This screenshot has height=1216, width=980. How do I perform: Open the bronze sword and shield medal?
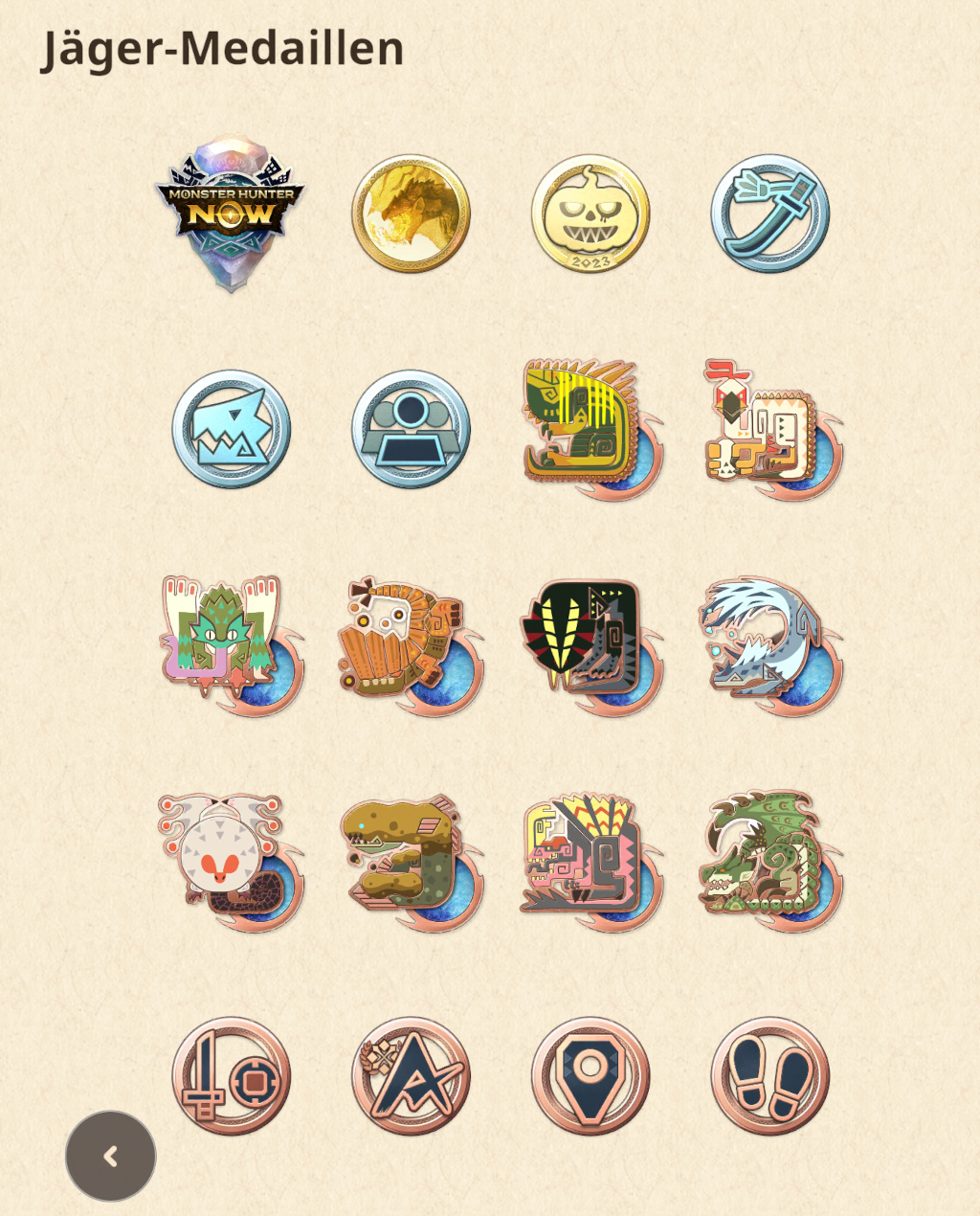coord(231,1076)
